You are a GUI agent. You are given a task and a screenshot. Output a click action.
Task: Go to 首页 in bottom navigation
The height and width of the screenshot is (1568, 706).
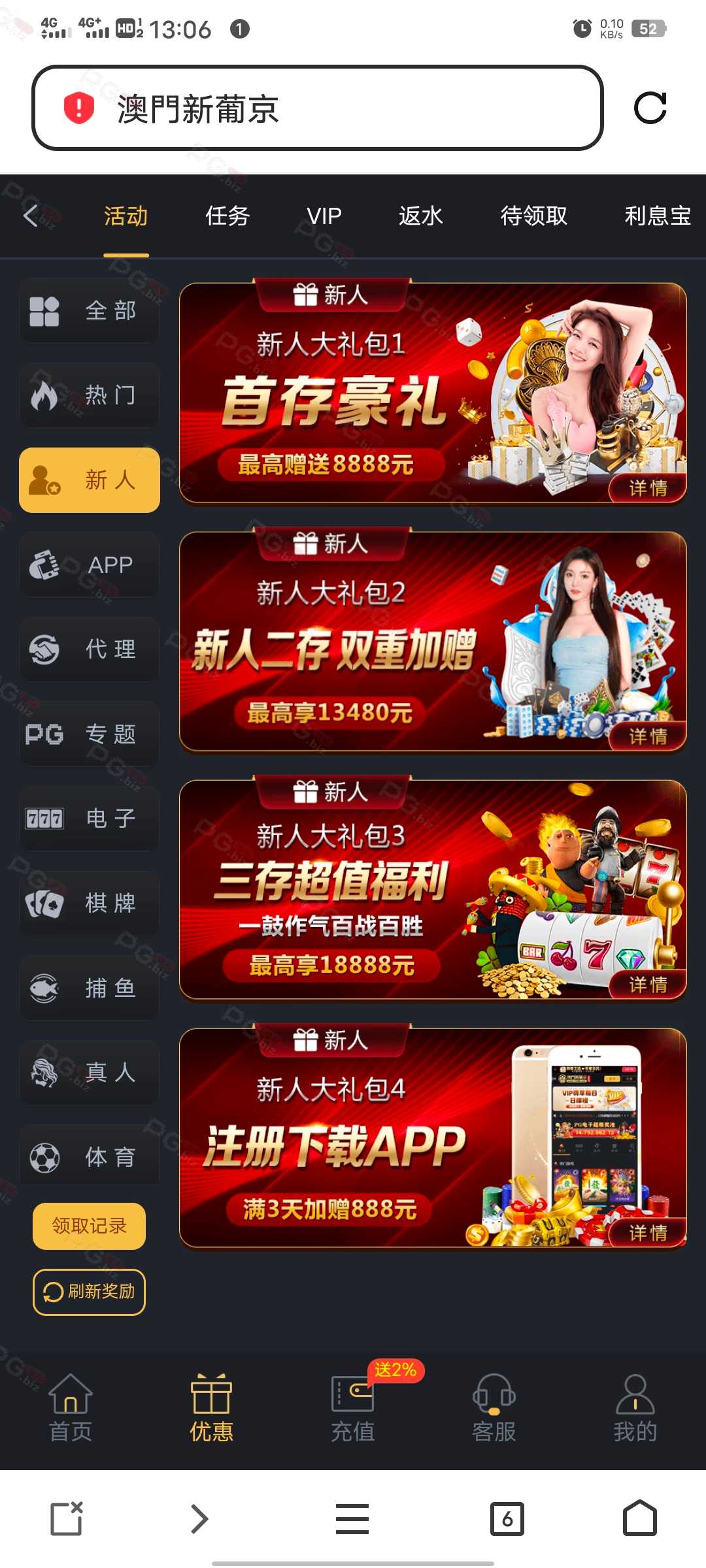tap(71, 1407)
